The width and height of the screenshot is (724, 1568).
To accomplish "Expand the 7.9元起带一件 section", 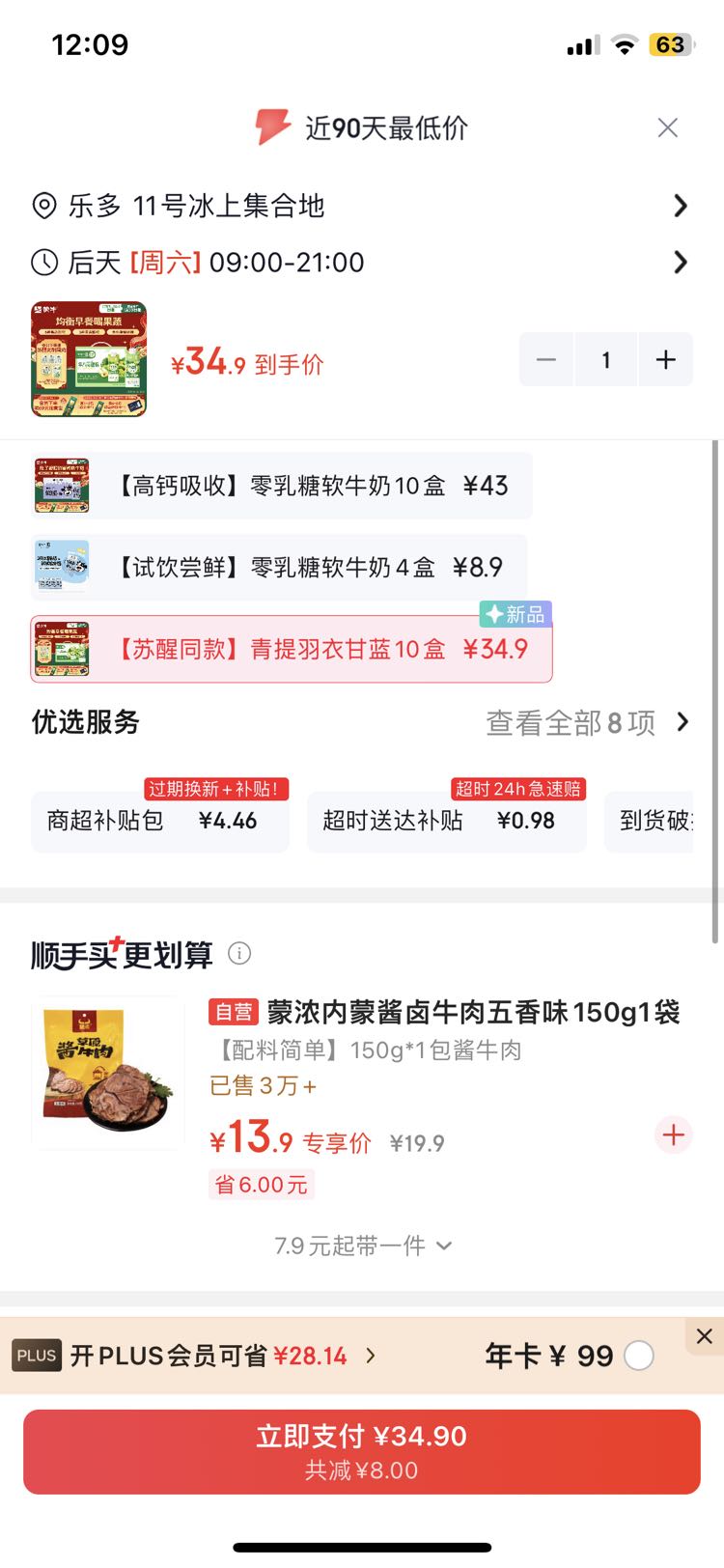I will pyautogui.click(x=363, y=1246).
